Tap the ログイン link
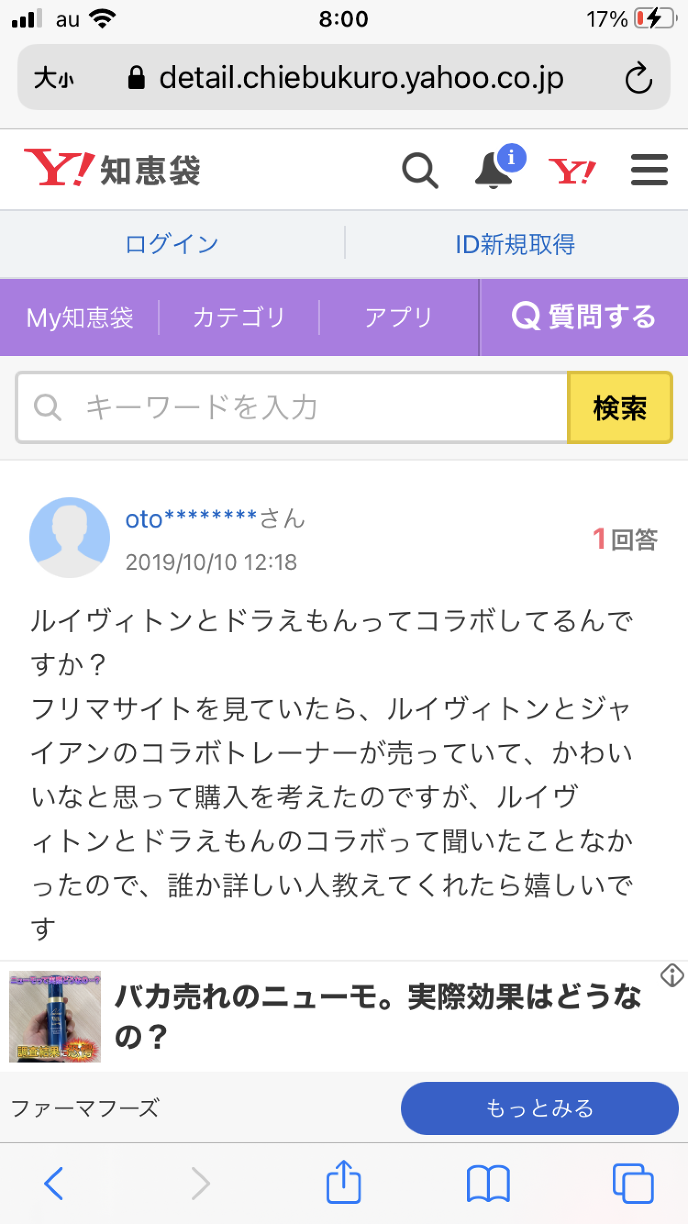The height and width of the screenshot is (1224, 688). [x=172, y=244]
